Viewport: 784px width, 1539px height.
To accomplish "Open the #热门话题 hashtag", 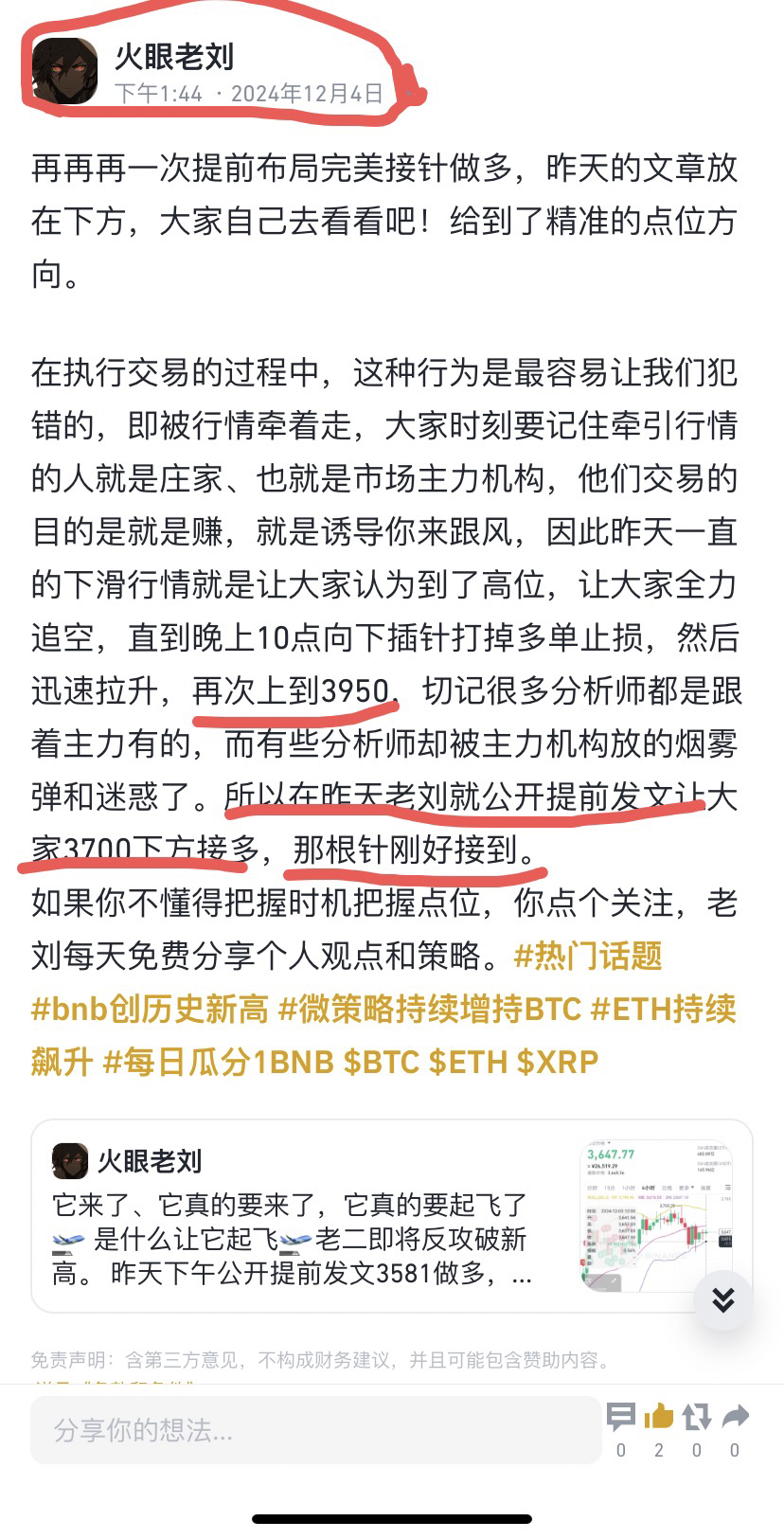I will click(588, 957).
